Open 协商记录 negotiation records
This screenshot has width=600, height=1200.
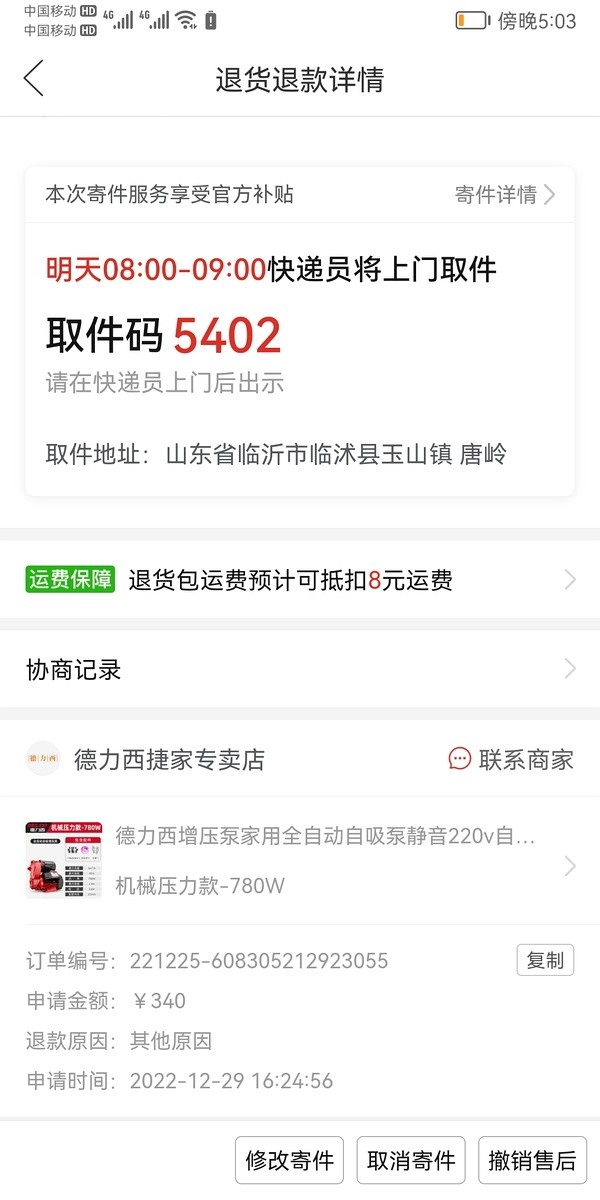[x=300, y=669]
